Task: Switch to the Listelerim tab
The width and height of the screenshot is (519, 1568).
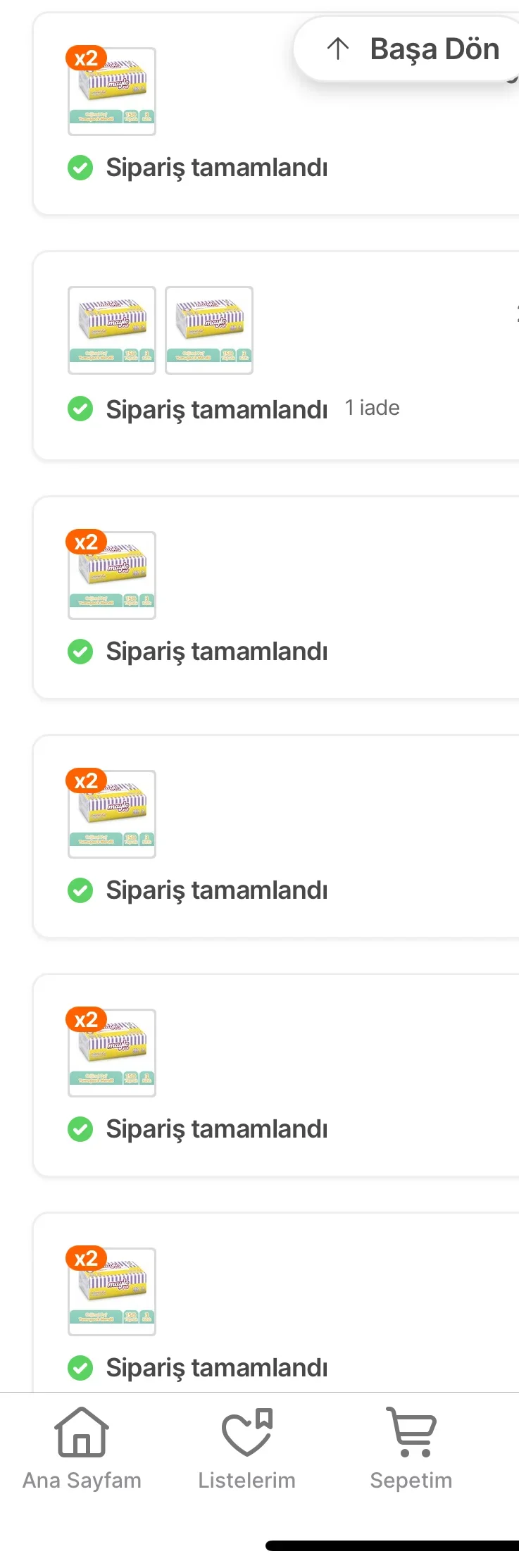Action: pos(246,1448)
